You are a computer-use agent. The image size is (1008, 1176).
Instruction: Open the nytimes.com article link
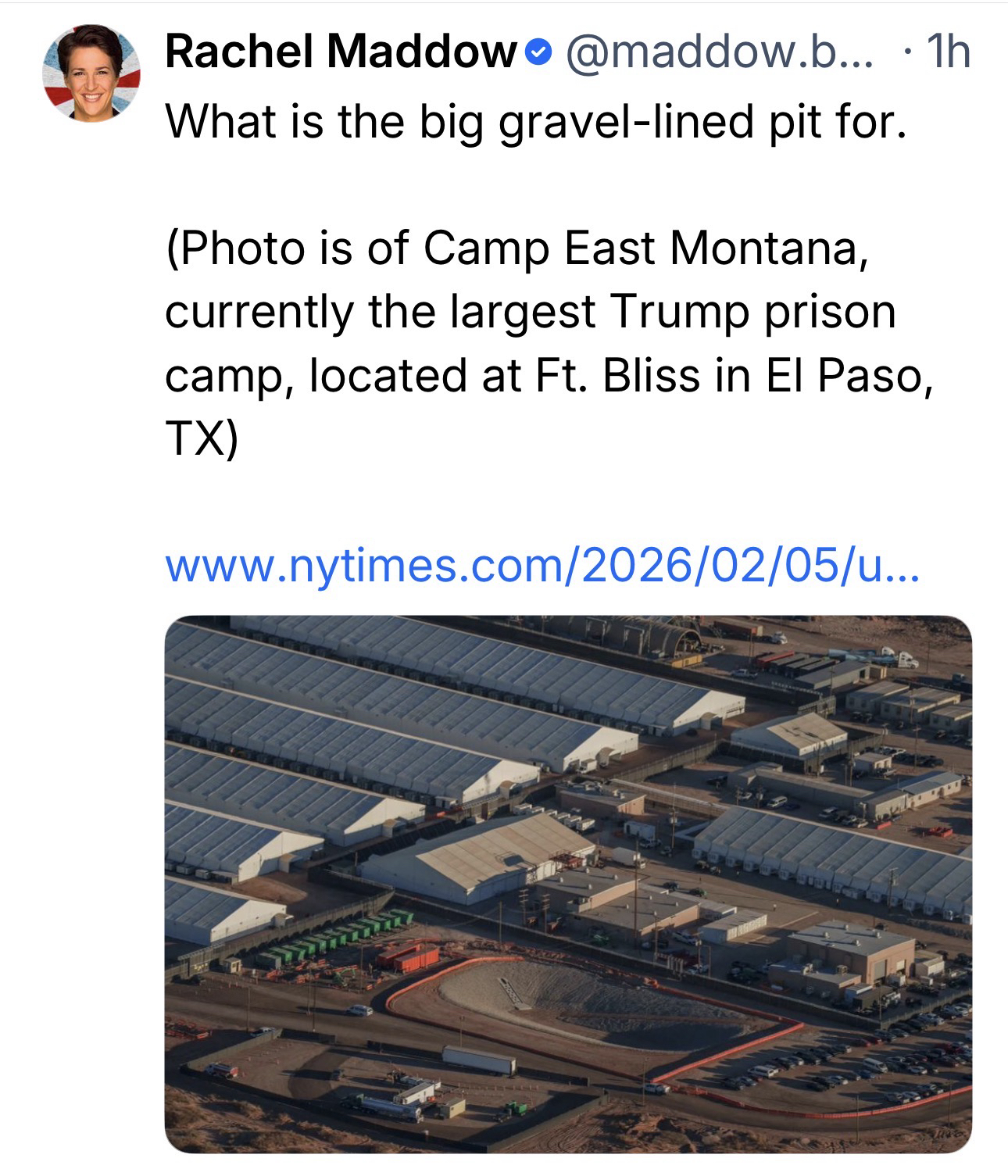[542, 567]
